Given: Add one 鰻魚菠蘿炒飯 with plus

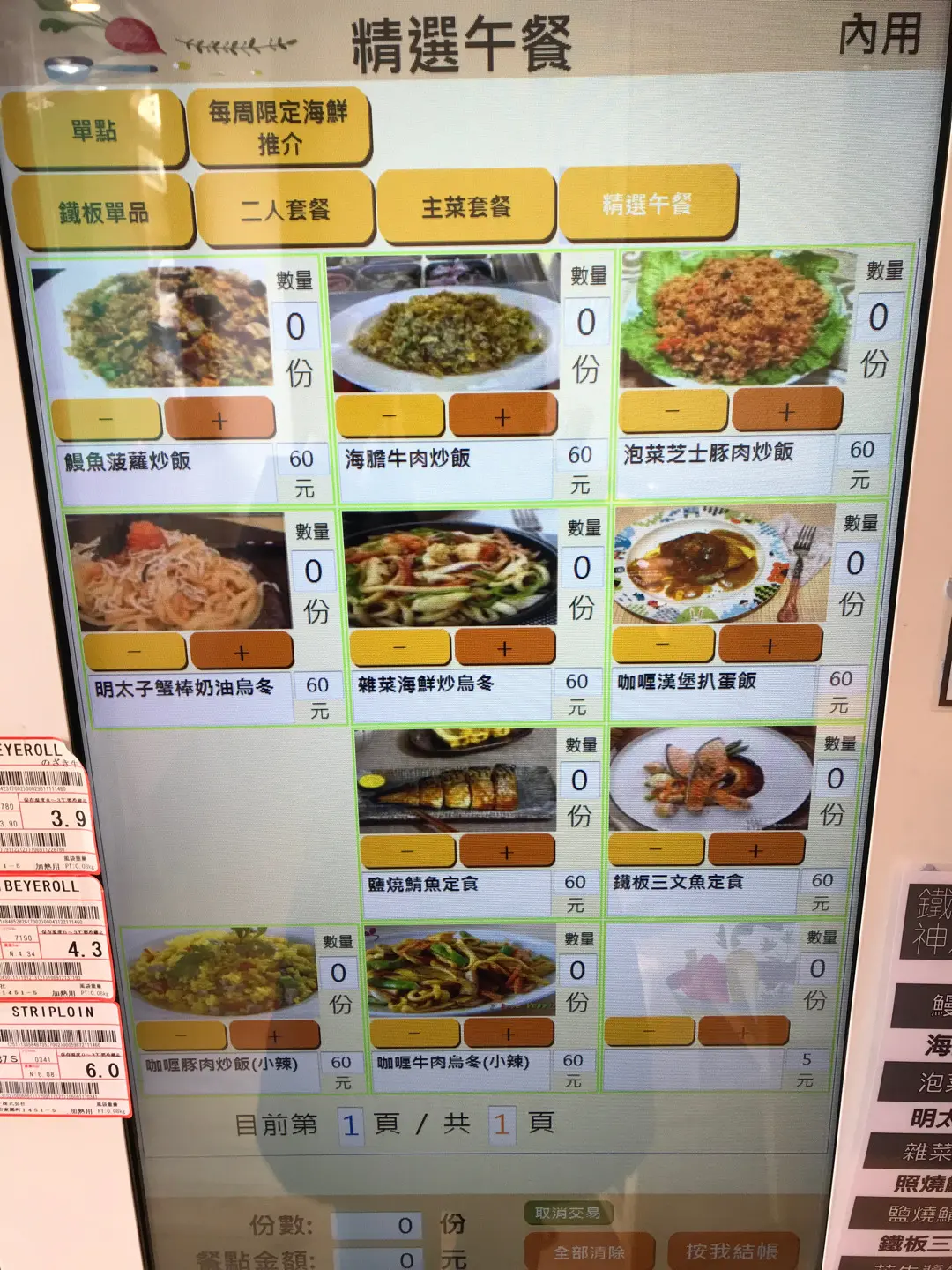Looking at the screenshot, I should tap(219, 419).
